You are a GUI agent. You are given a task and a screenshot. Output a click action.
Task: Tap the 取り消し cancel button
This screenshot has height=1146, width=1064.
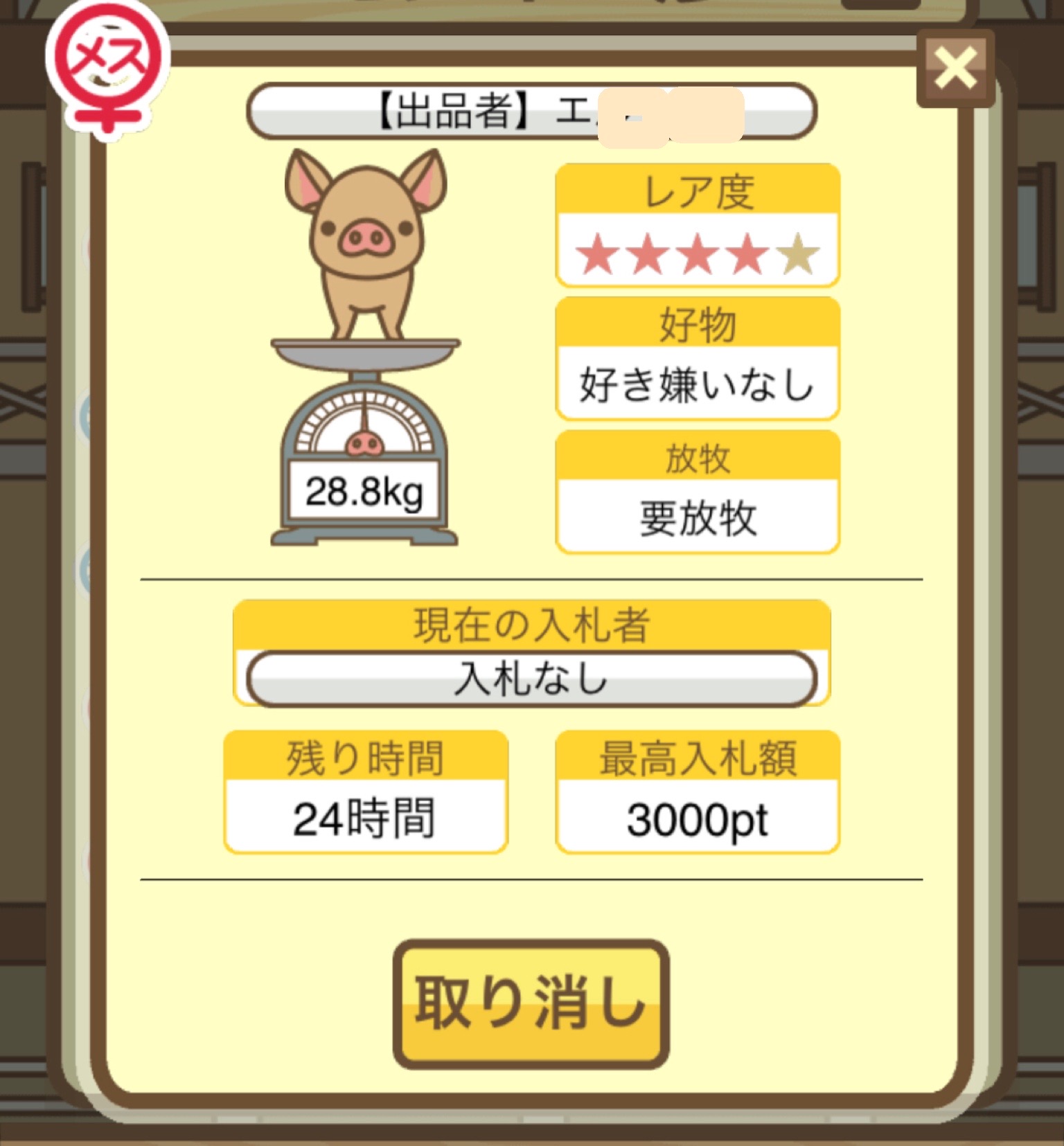(531, 1003)
